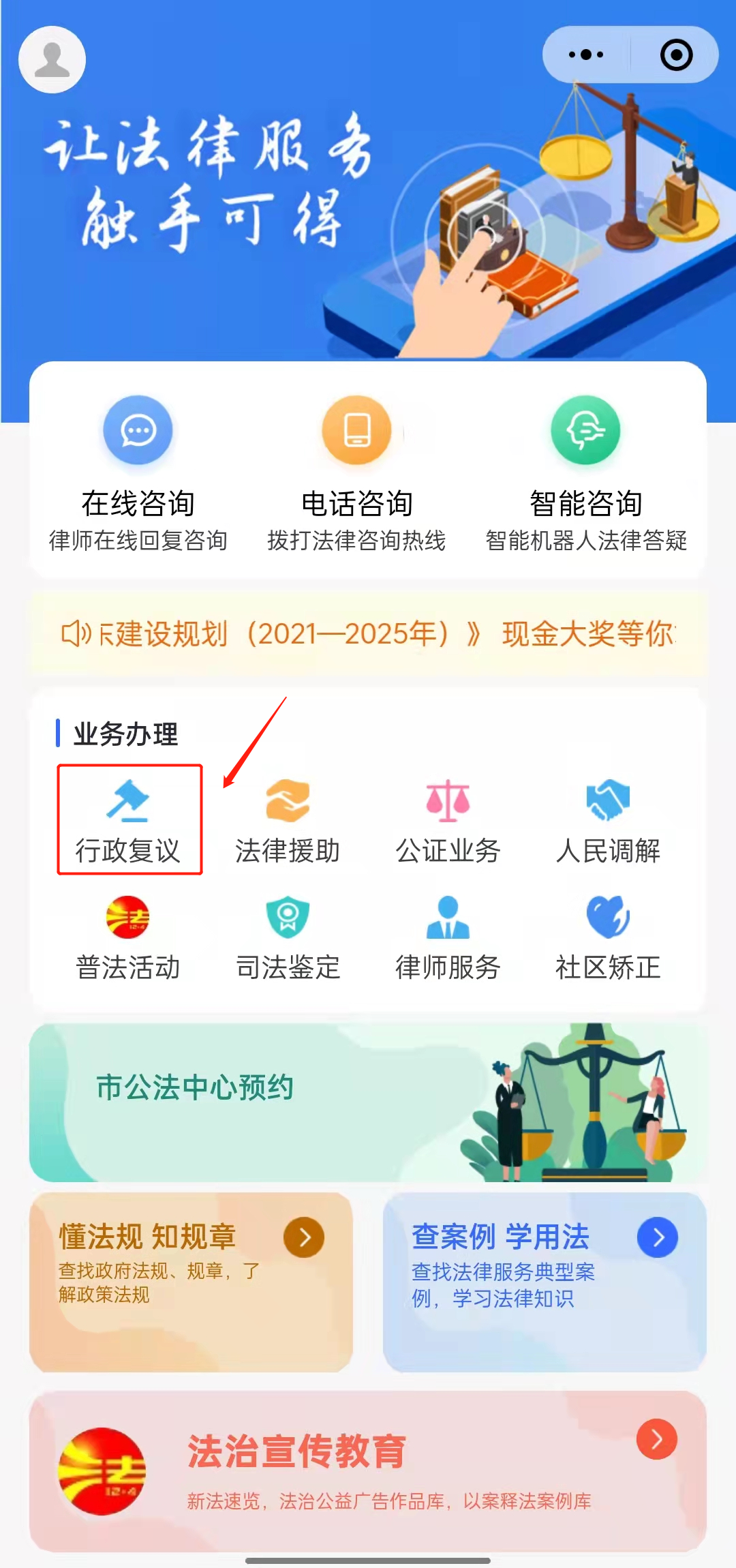Viewport: 736px width, 1568px height.
Task: Open the 法治宣传教育 card
Action: point(368,1471)
